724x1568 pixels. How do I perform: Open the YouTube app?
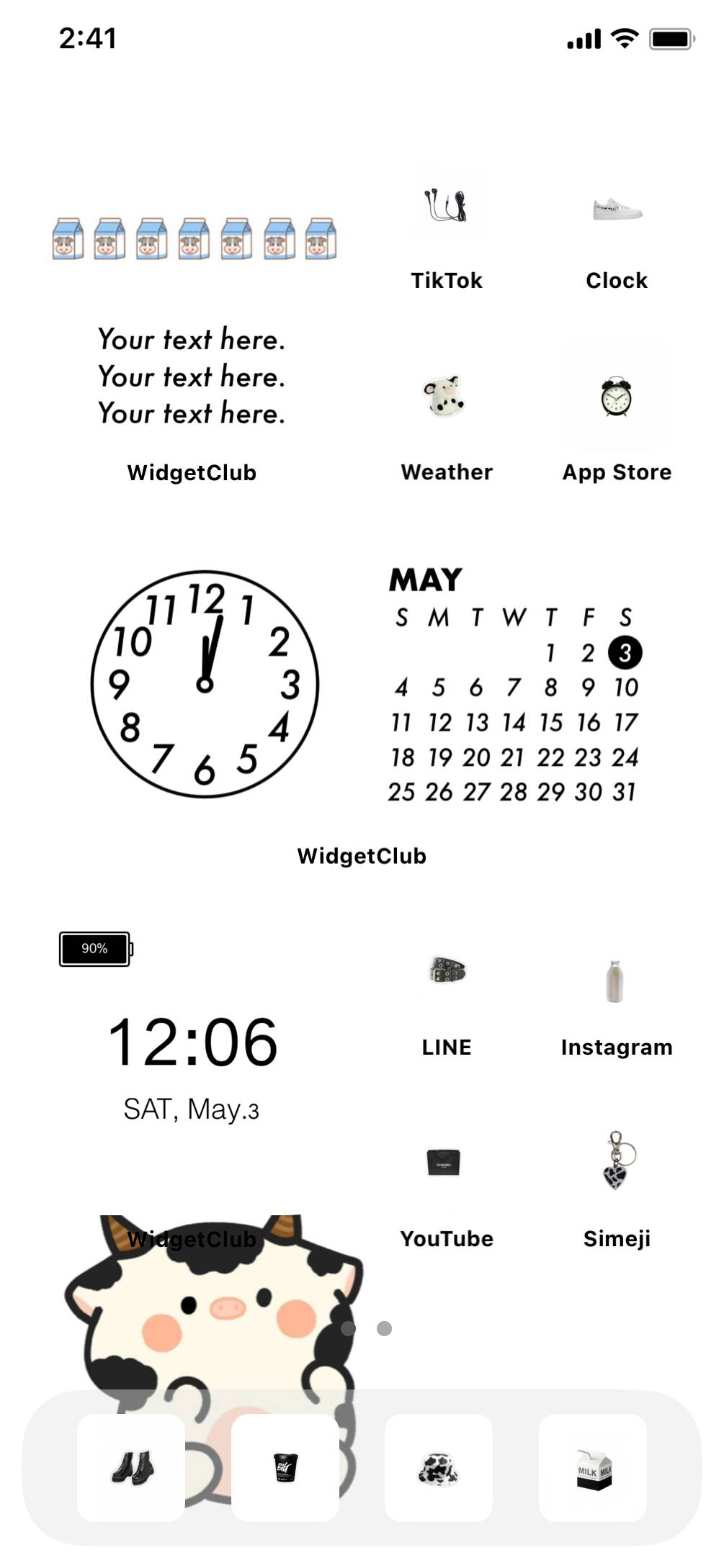pos(444,1161)
